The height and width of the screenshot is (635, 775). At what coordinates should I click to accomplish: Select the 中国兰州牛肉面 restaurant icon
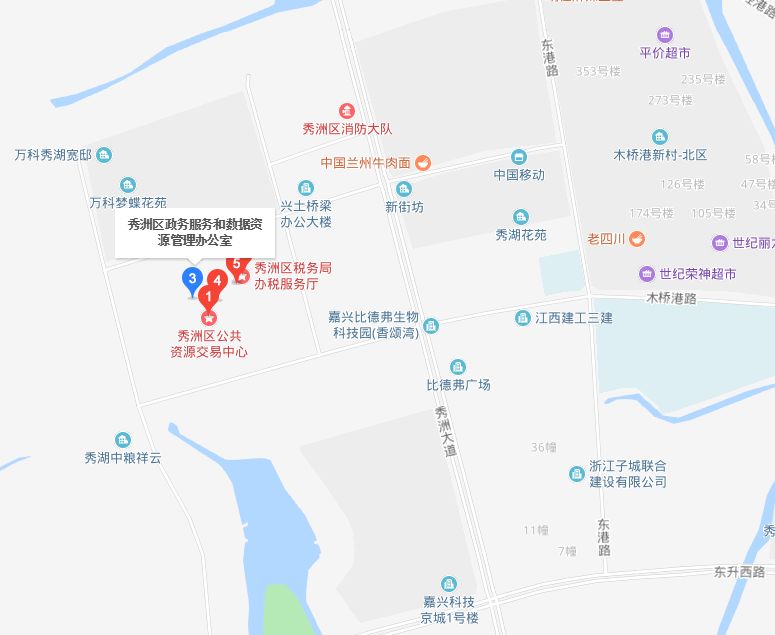pyautogui.click(x=423, y=162)
